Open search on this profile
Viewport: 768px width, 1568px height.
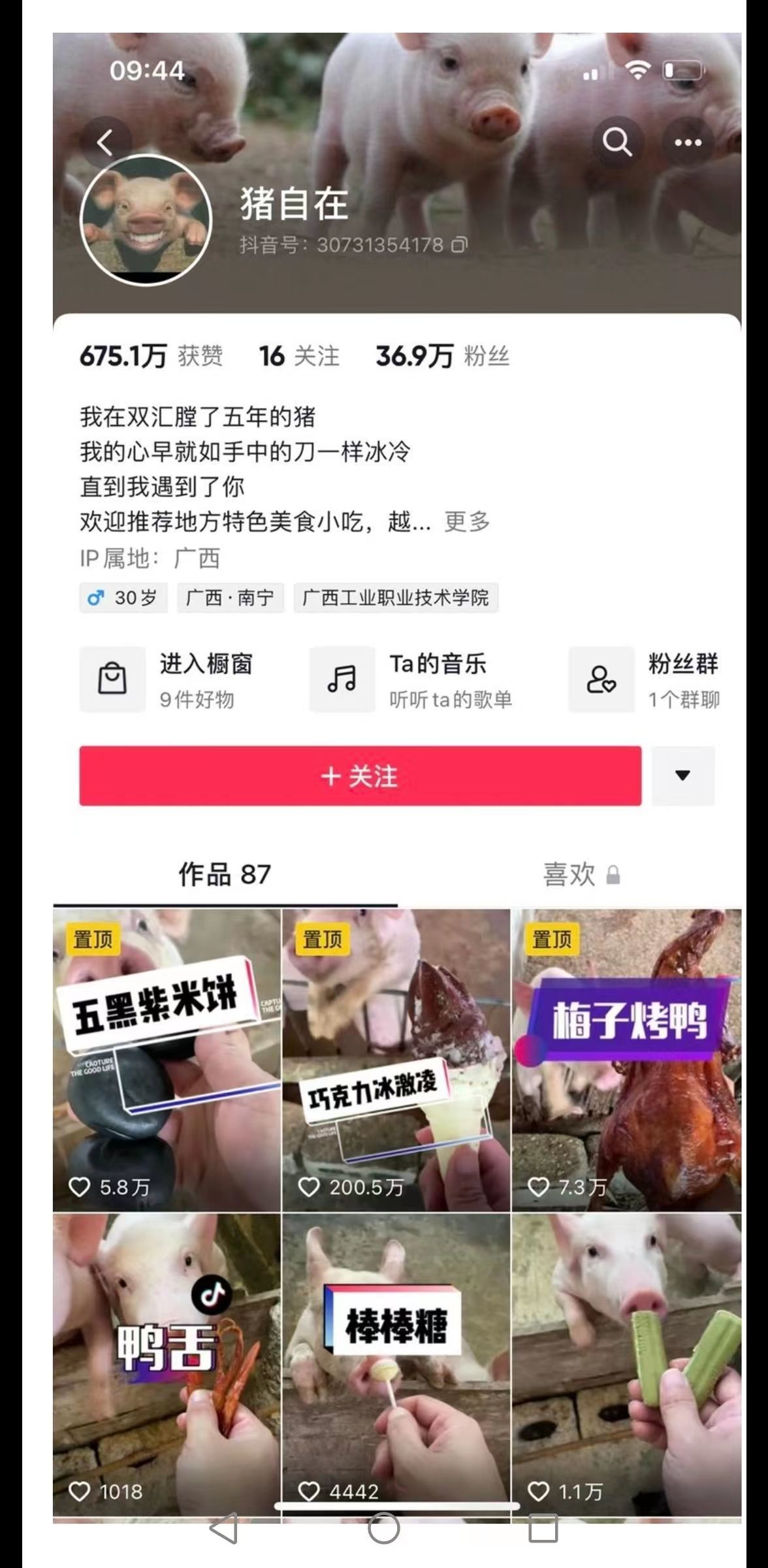617,142
